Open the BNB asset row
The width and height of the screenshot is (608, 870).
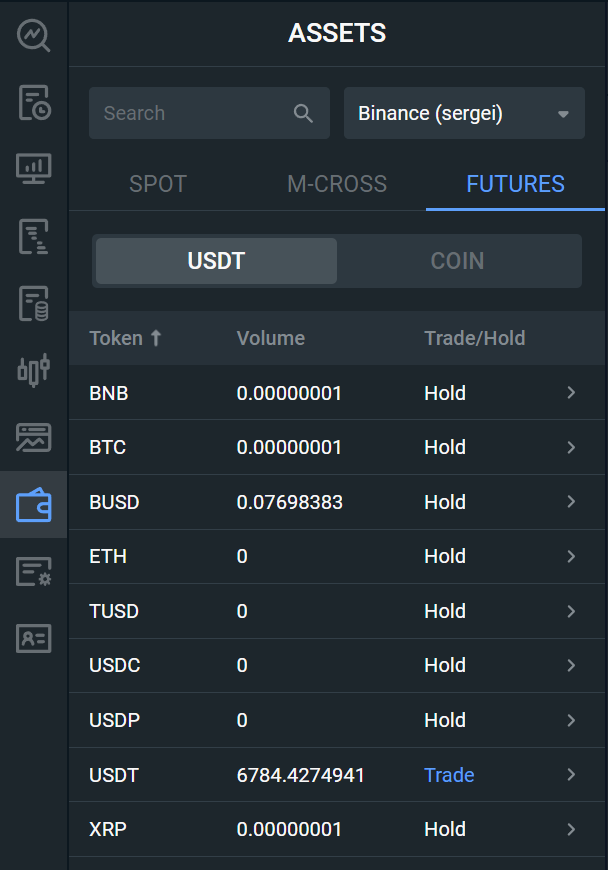click(x=336, y=393)
